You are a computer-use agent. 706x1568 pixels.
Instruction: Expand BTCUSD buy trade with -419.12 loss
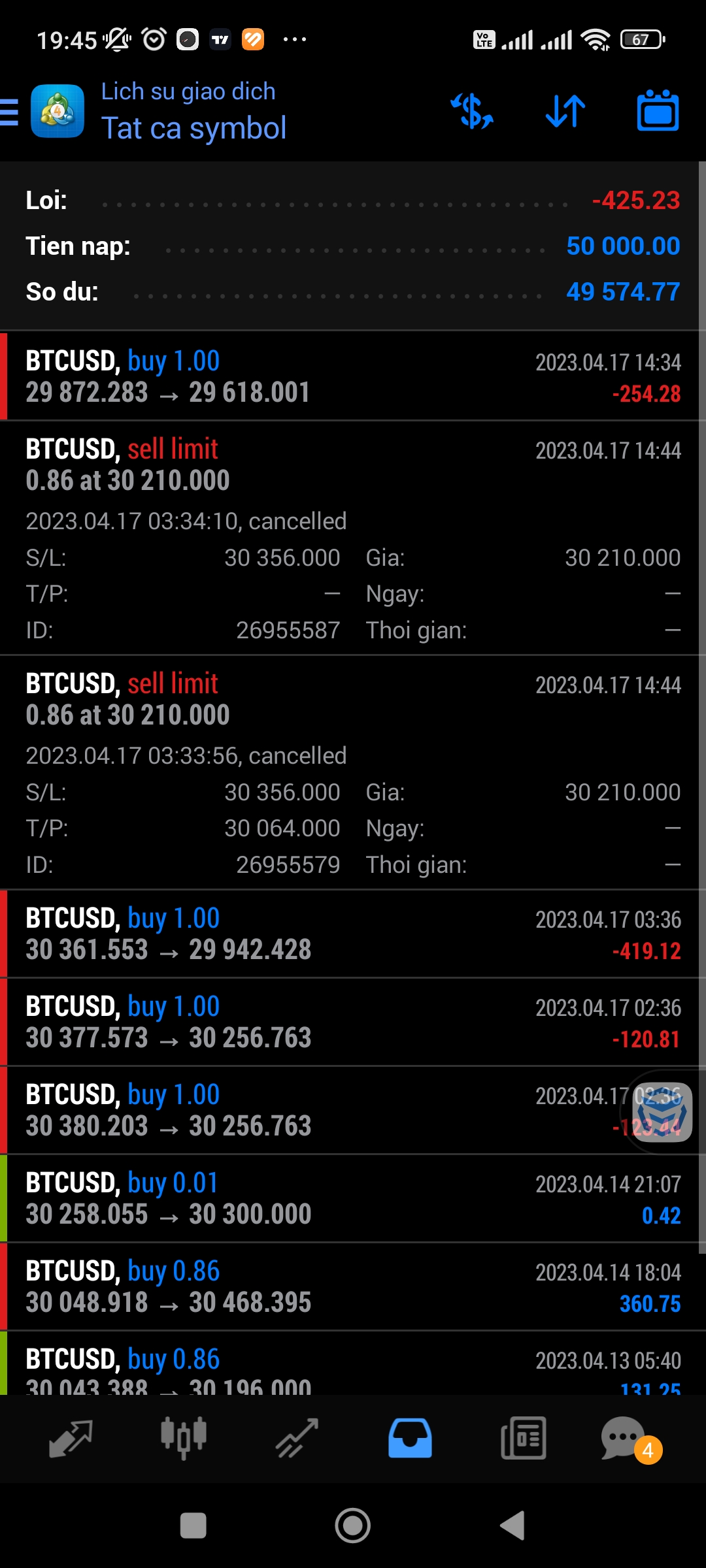pos(353,934)
